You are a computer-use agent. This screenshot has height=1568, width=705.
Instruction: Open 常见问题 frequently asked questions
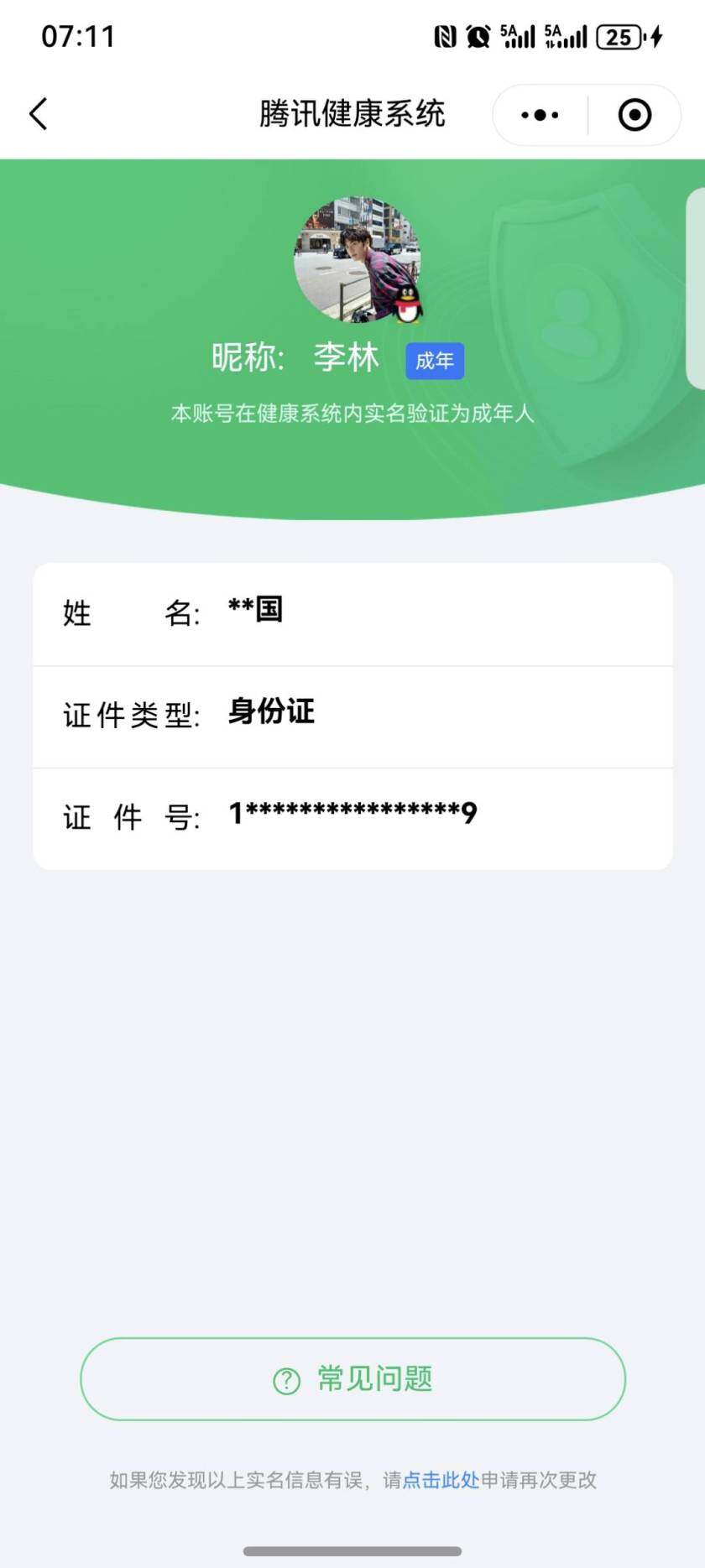click(x=352, y=1378)
